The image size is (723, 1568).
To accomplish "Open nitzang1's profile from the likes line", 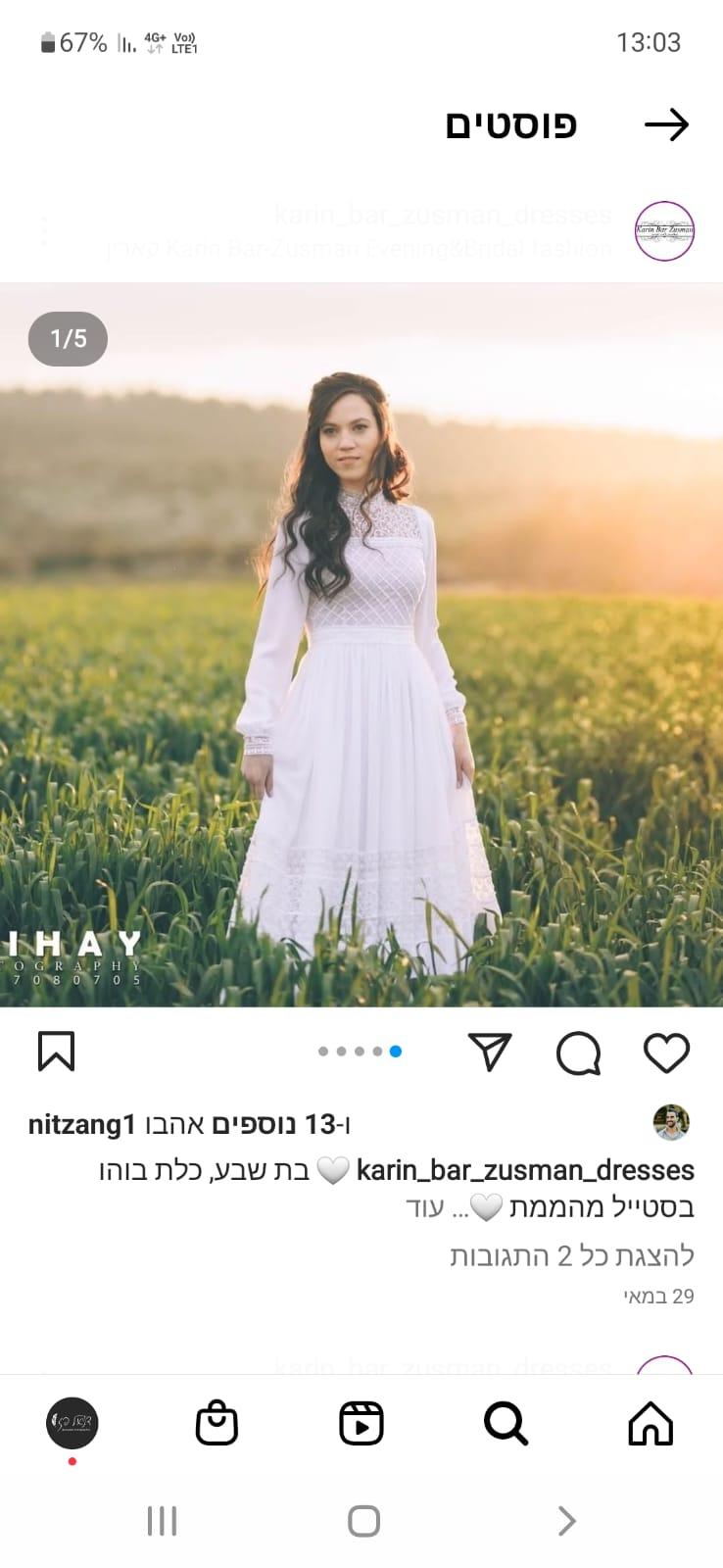I will [x=81, y=1124].
